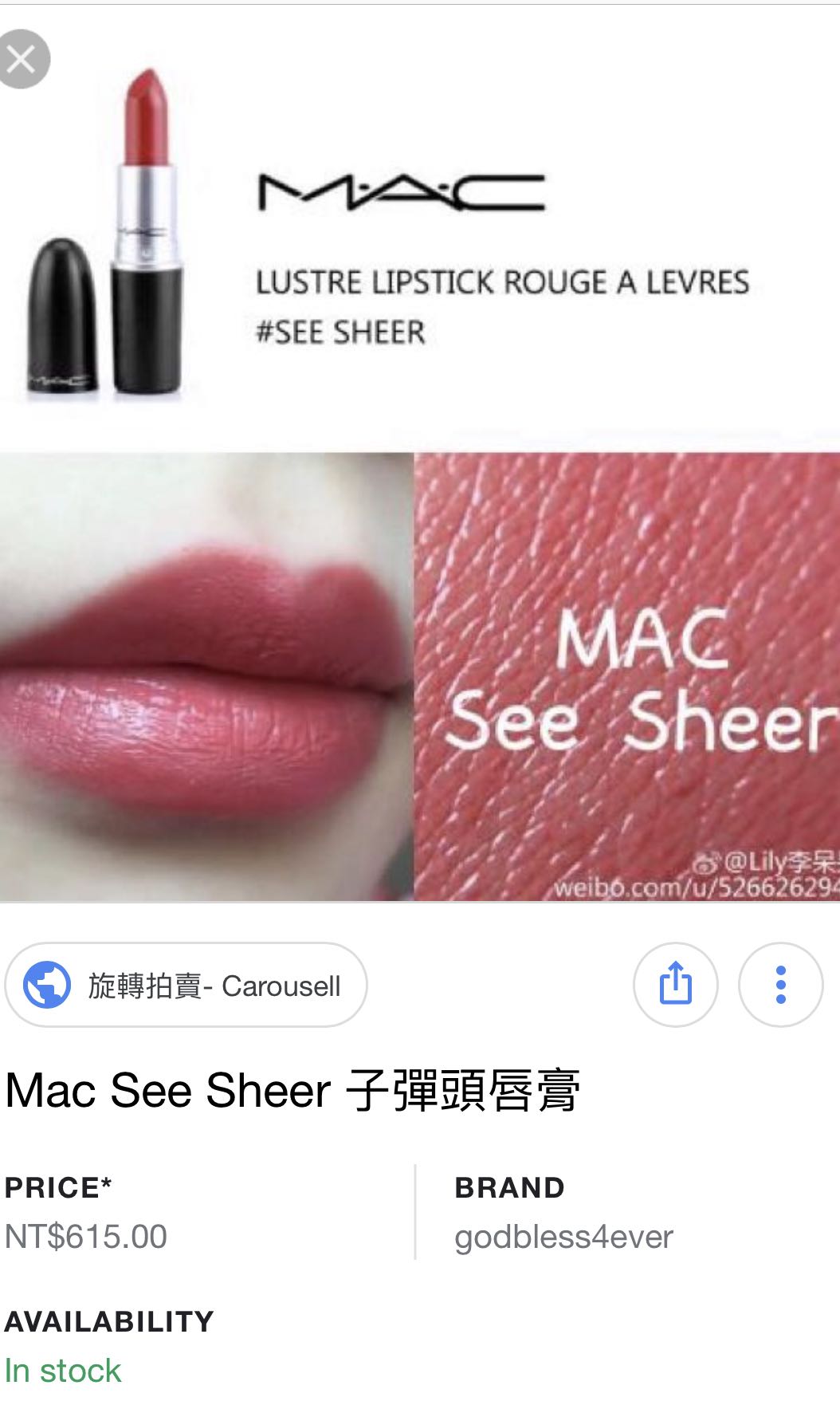
Task: Share this image result
Action: click(675, 984)
